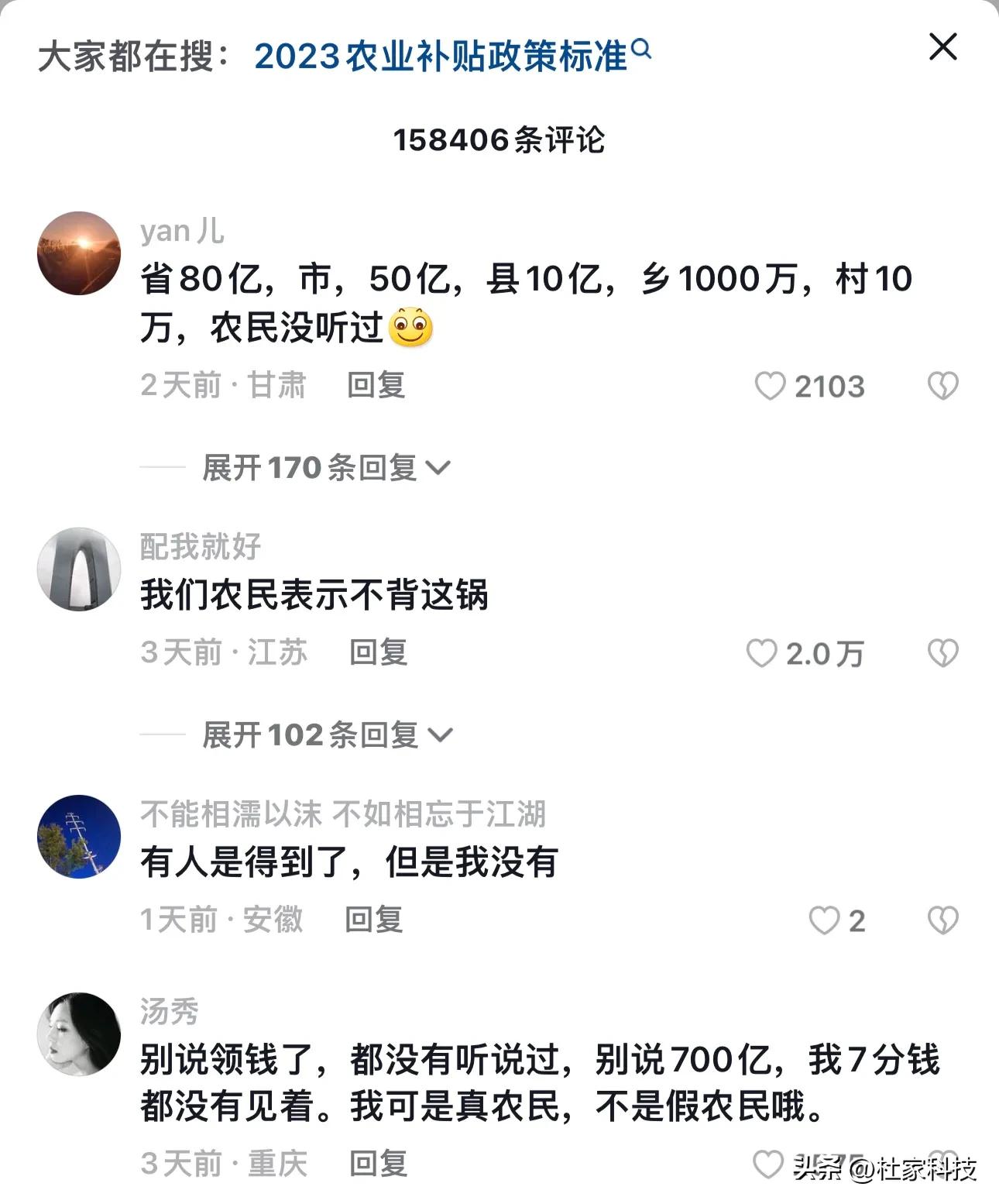Close the comments panel with the X

942,46
